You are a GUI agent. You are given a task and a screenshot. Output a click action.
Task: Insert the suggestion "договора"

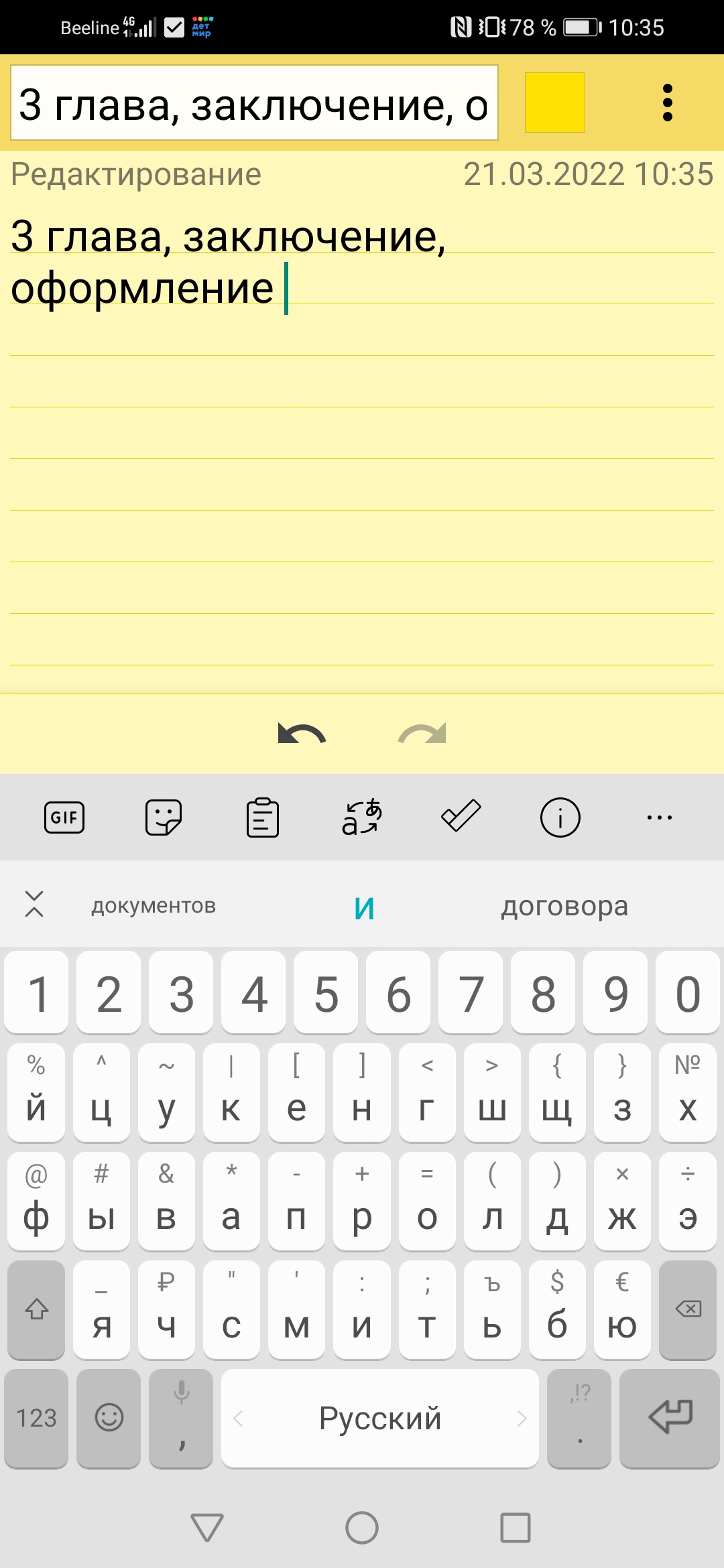pos(564,906)
